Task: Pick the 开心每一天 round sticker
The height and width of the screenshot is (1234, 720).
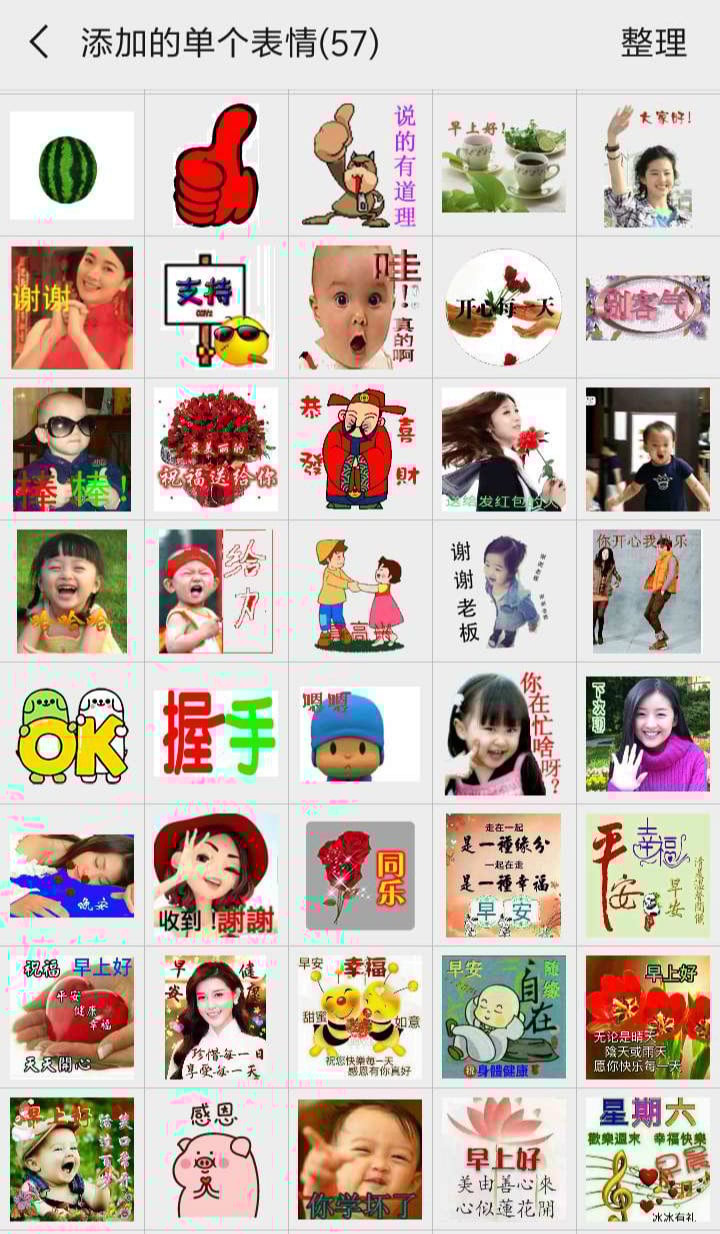Action: 504,308
